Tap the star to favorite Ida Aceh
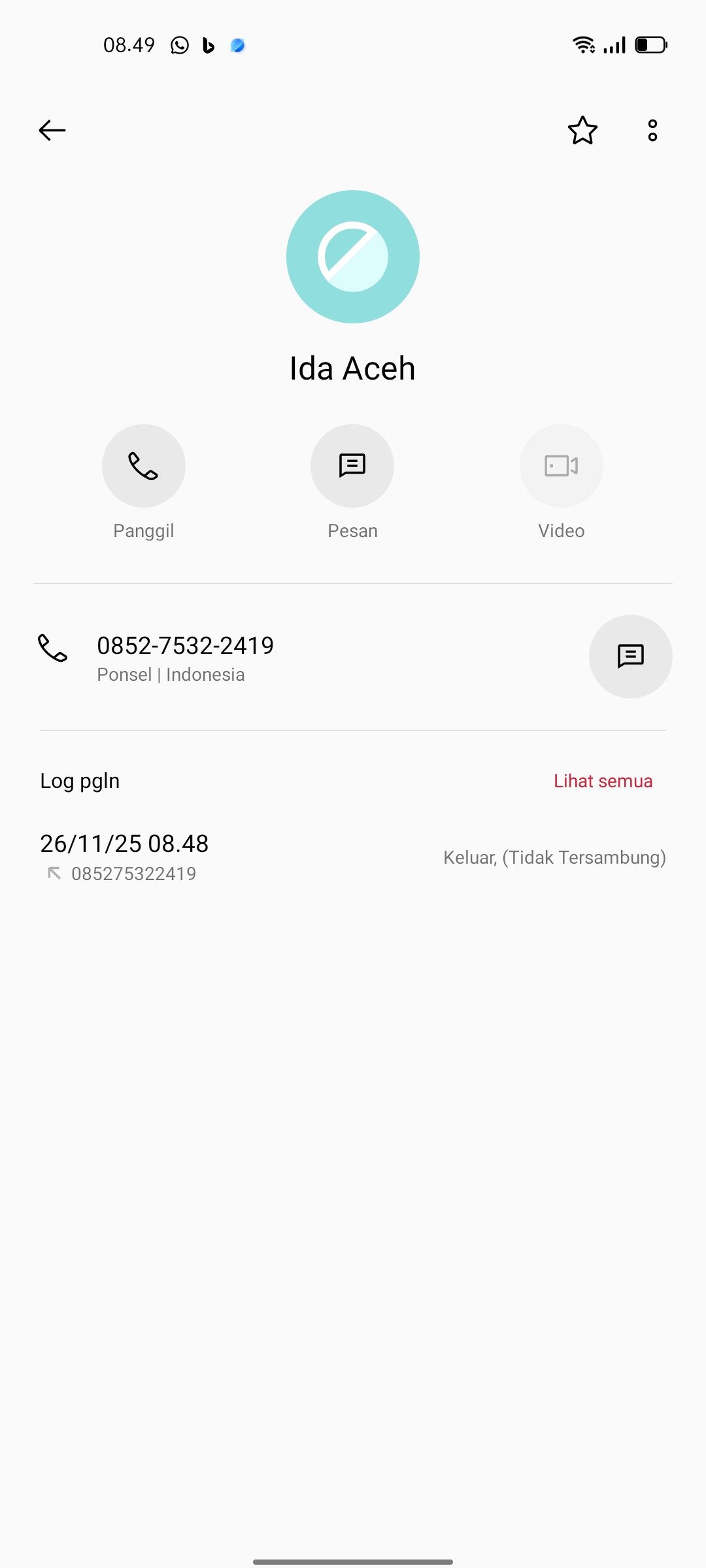The height and width of the screenshot is (1568, 706). tap(582, 130)
